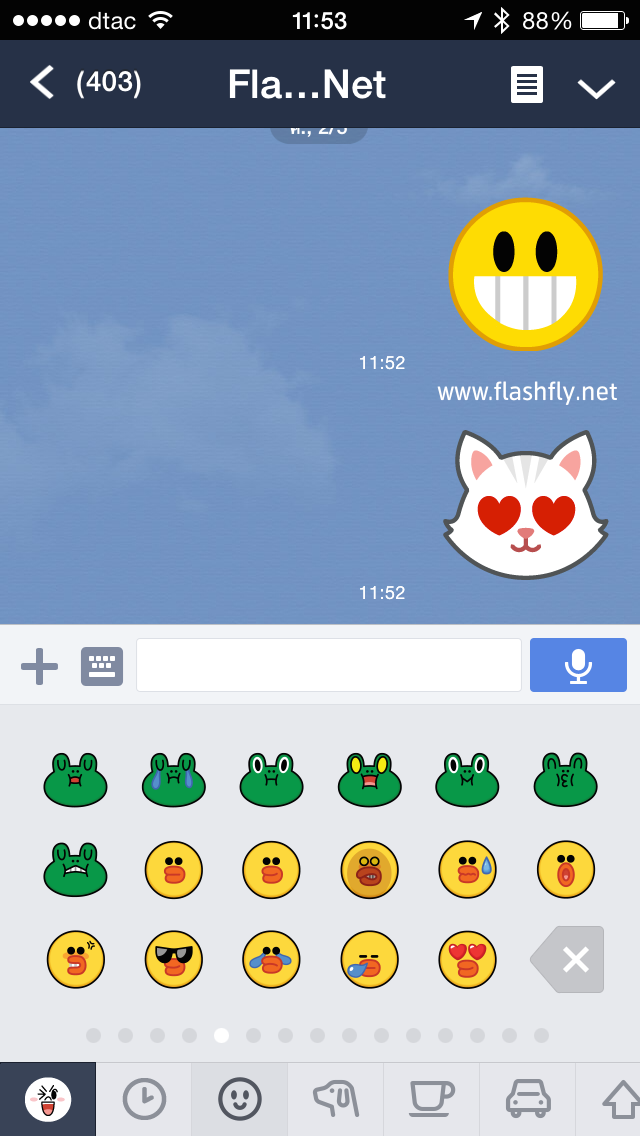Insert the duck with heart eyes emoji

click(x=467, y=959)
